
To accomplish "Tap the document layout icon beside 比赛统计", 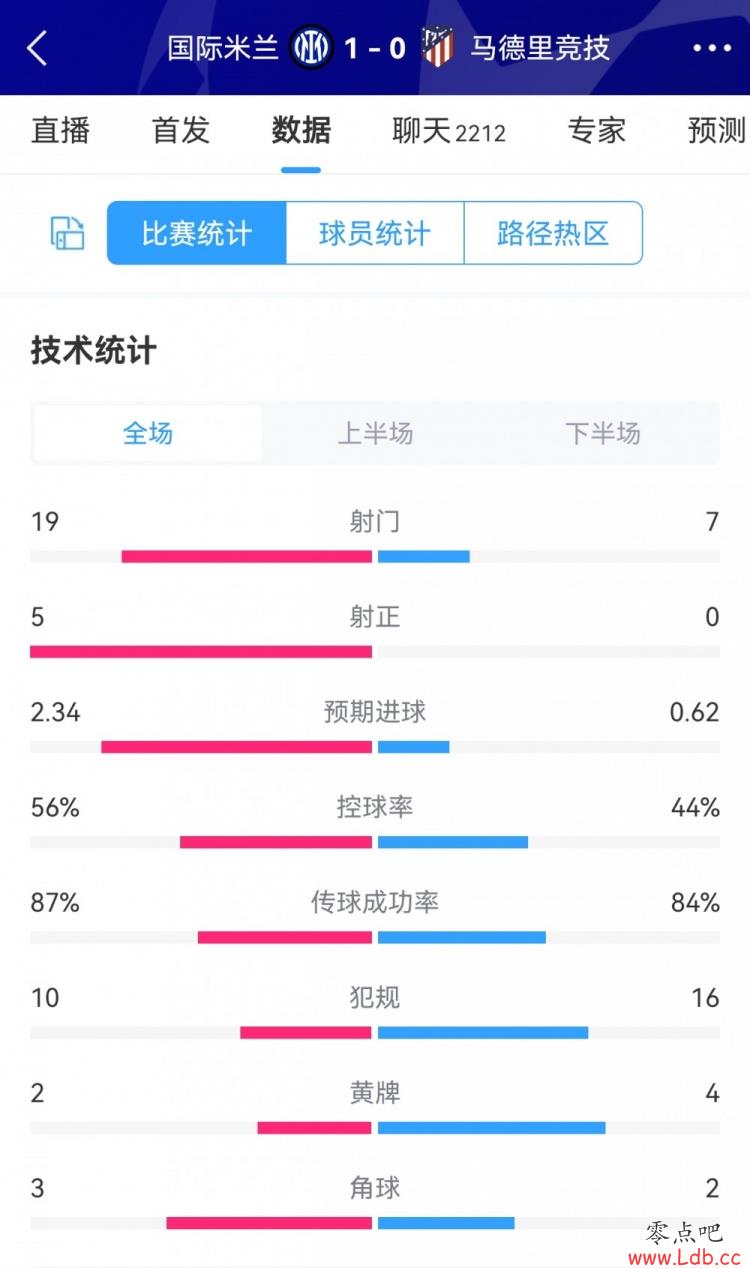I will tap(68, 233).
